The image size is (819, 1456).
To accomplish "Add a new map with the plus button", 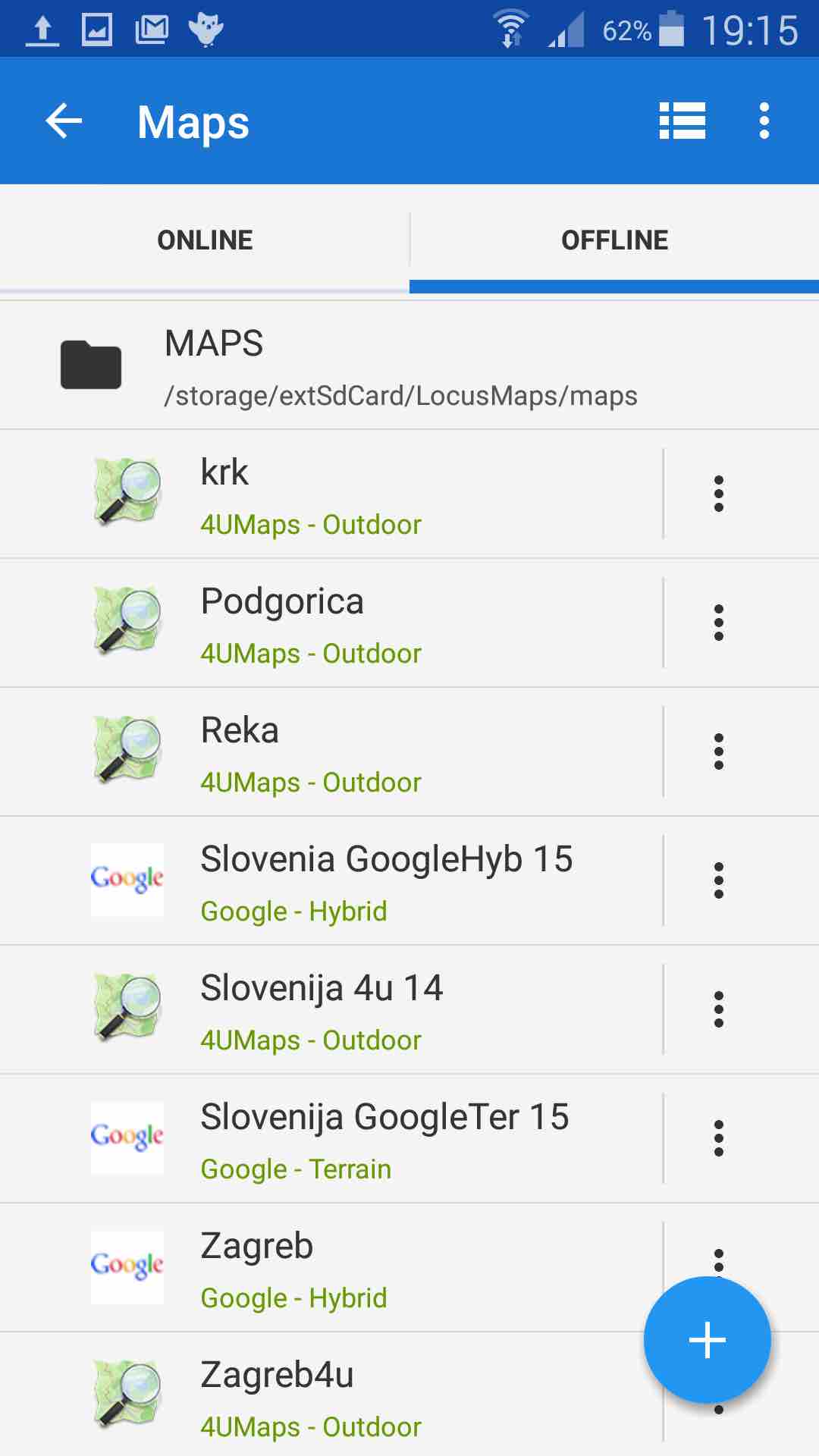I will [708, 1340].
